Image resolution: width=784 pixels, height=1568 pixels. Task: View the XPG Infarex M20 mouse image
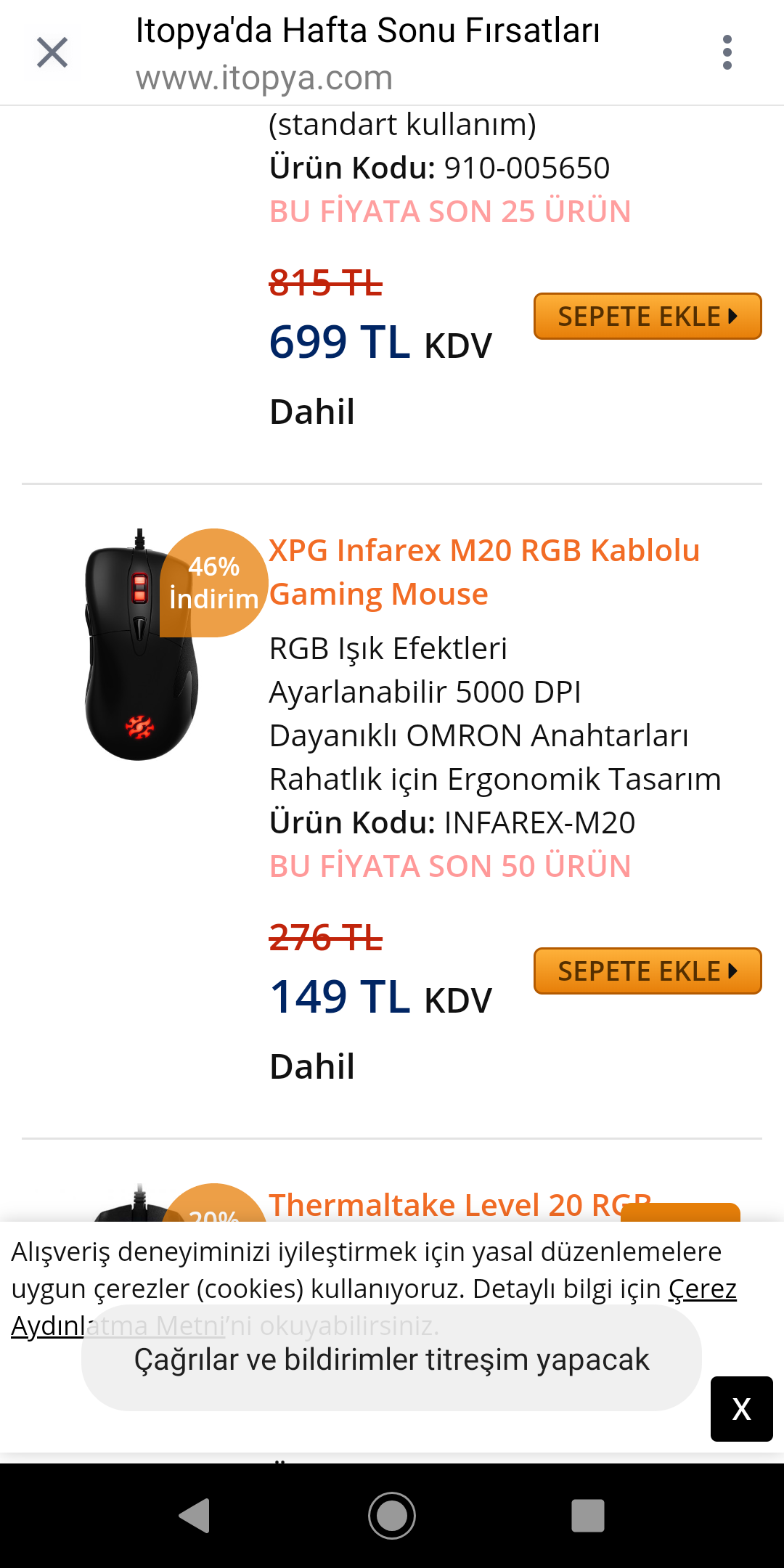(140, 646)
